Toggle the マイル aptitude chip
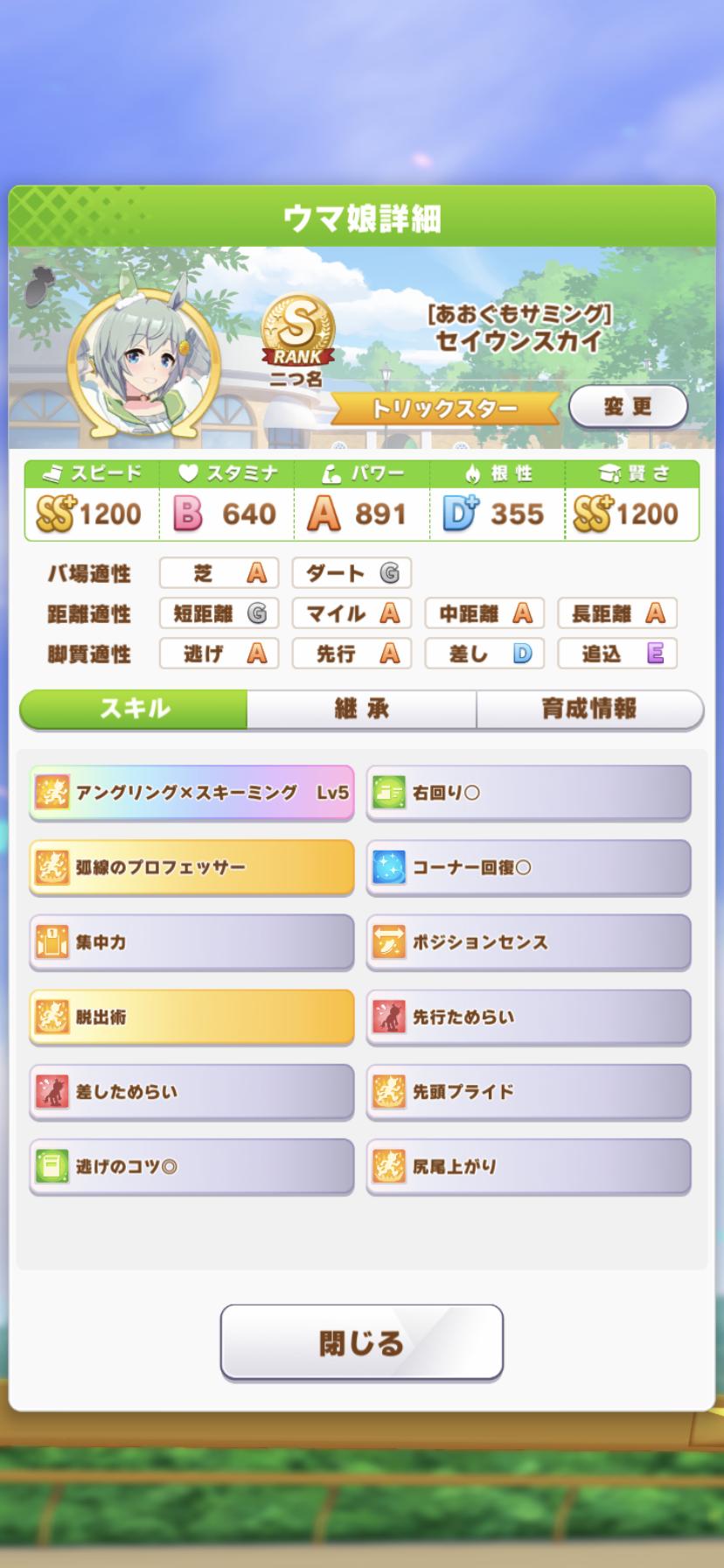The image size is (724, 1568). coord(352,613)
